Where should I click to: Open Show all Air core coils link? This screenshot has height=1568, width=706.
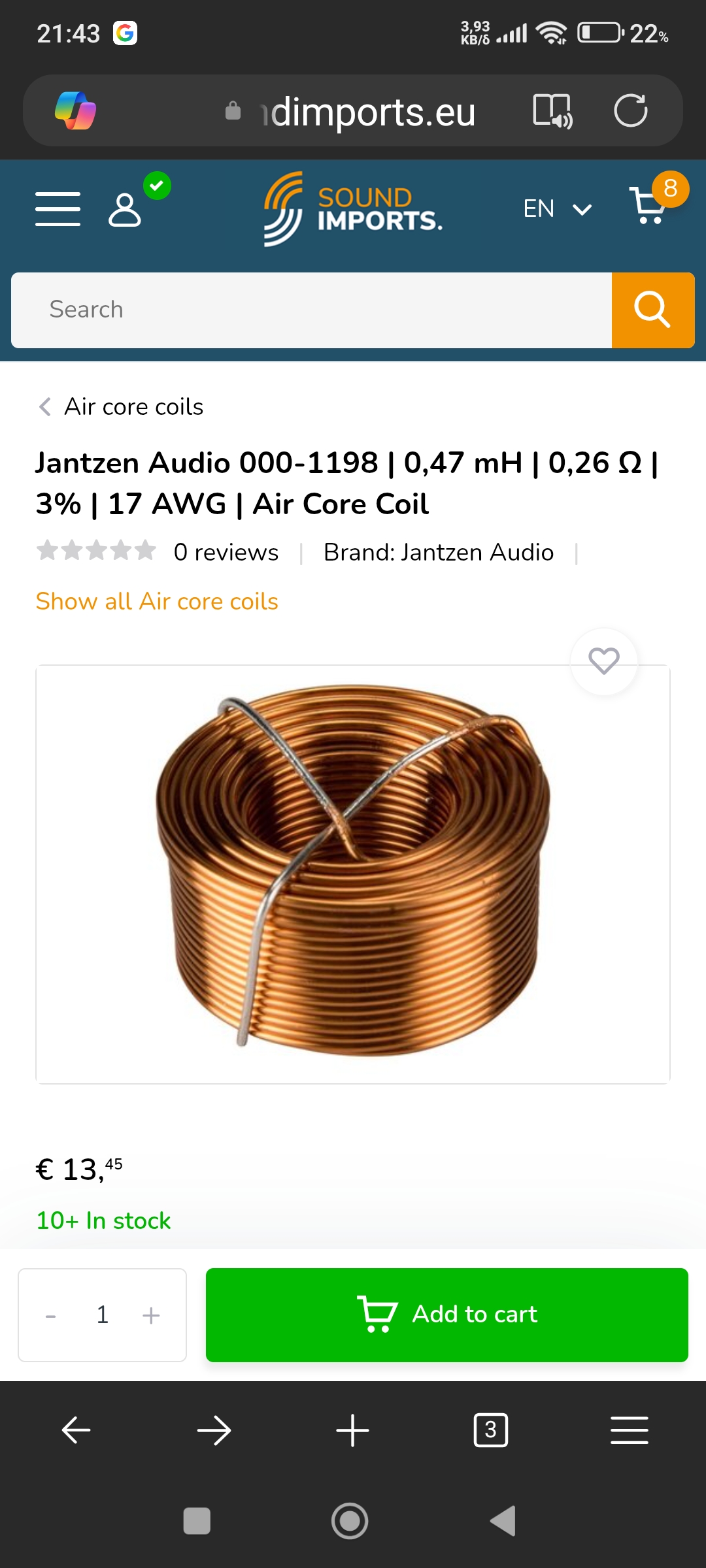click(x=157, y=601)
